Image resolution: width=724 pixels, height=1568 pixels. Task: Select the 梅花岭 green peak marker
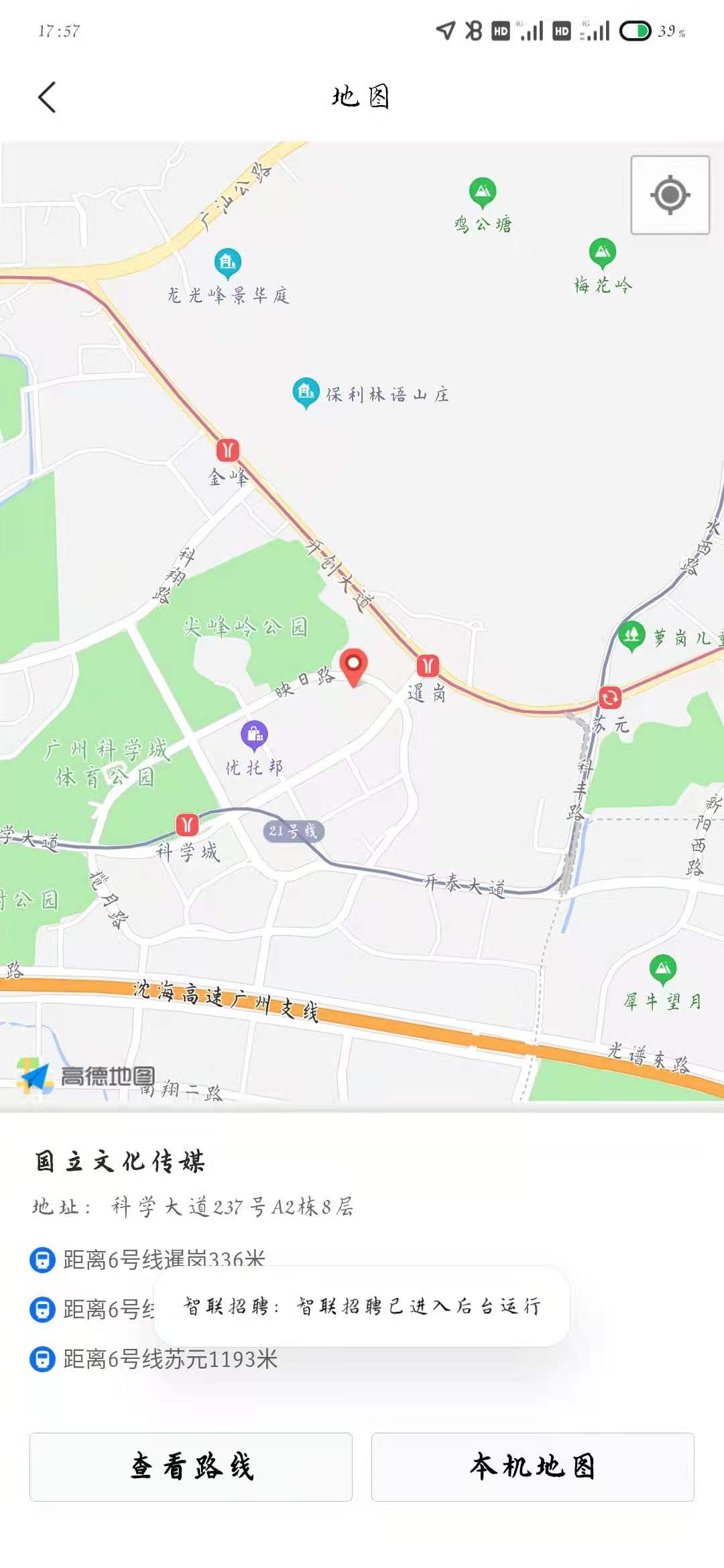pos(600,253)
